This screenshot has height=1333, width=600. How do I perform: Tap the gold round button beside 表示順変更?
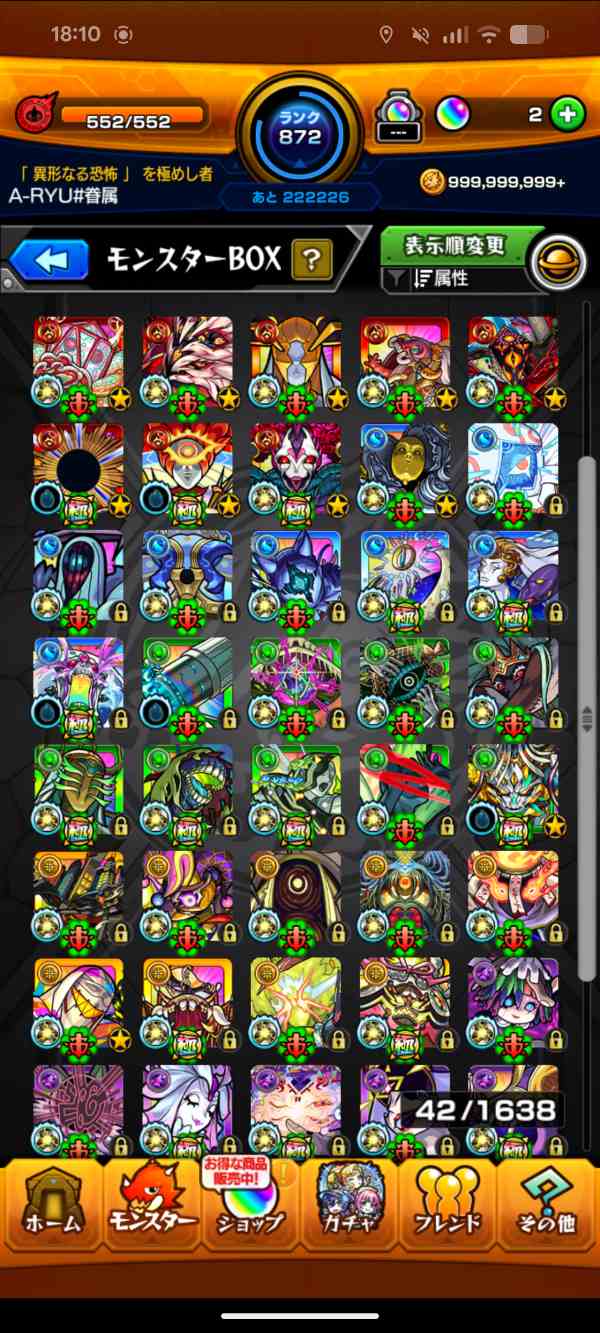point(556,262)
